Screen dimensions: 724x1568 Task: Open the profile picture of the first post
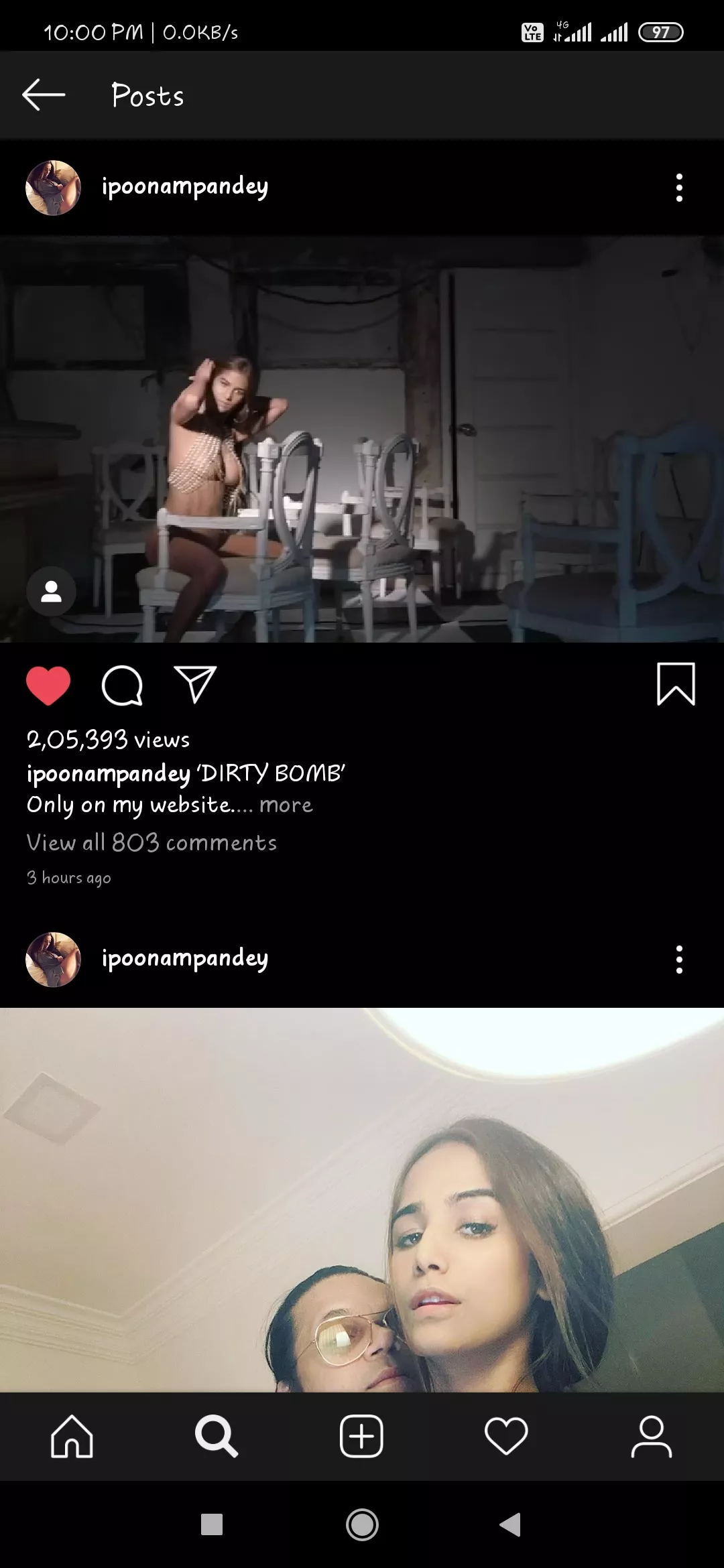click(53, 188)
